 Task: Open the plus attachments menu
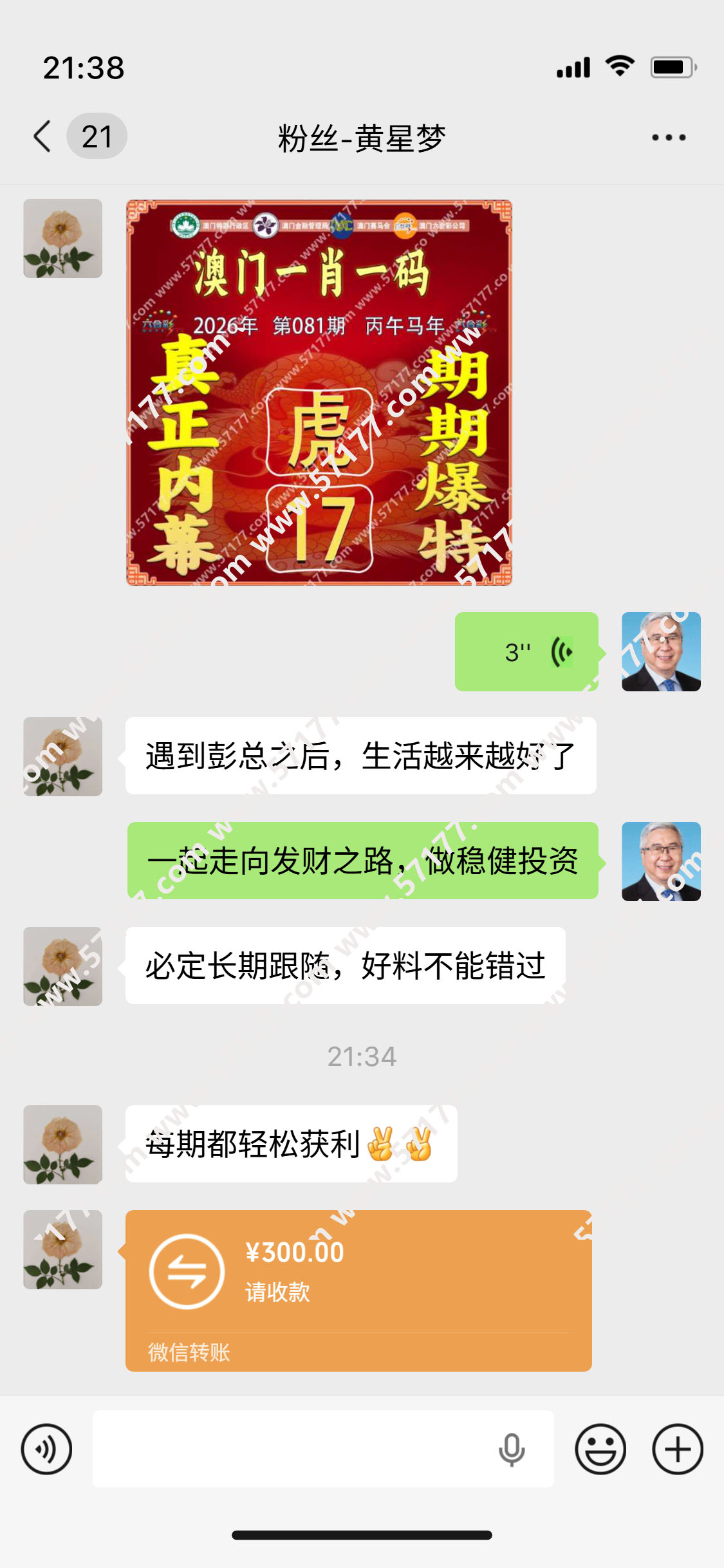677,1449
